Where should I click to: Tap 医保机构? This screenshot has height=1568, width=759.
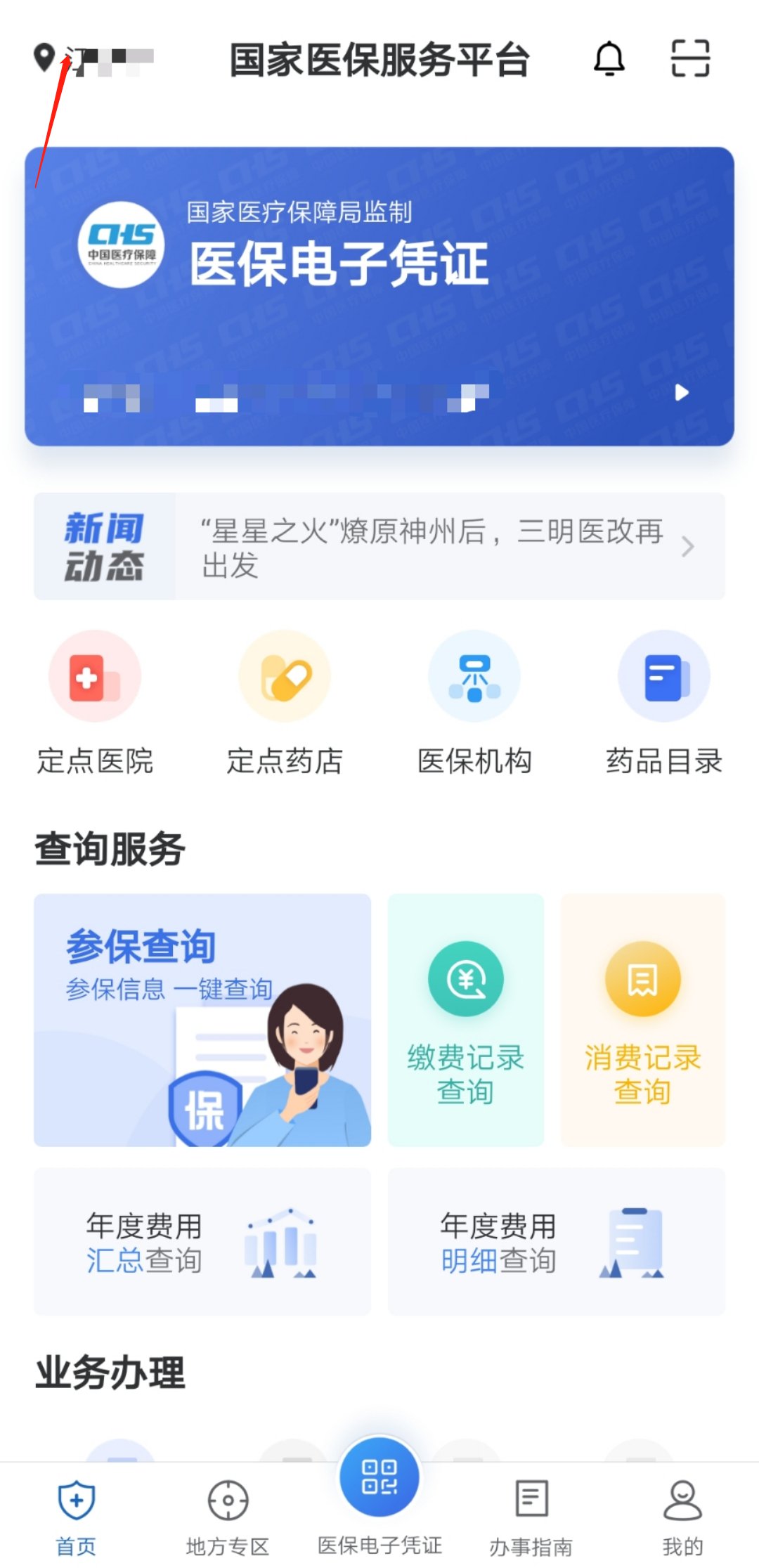coord(474,704)
